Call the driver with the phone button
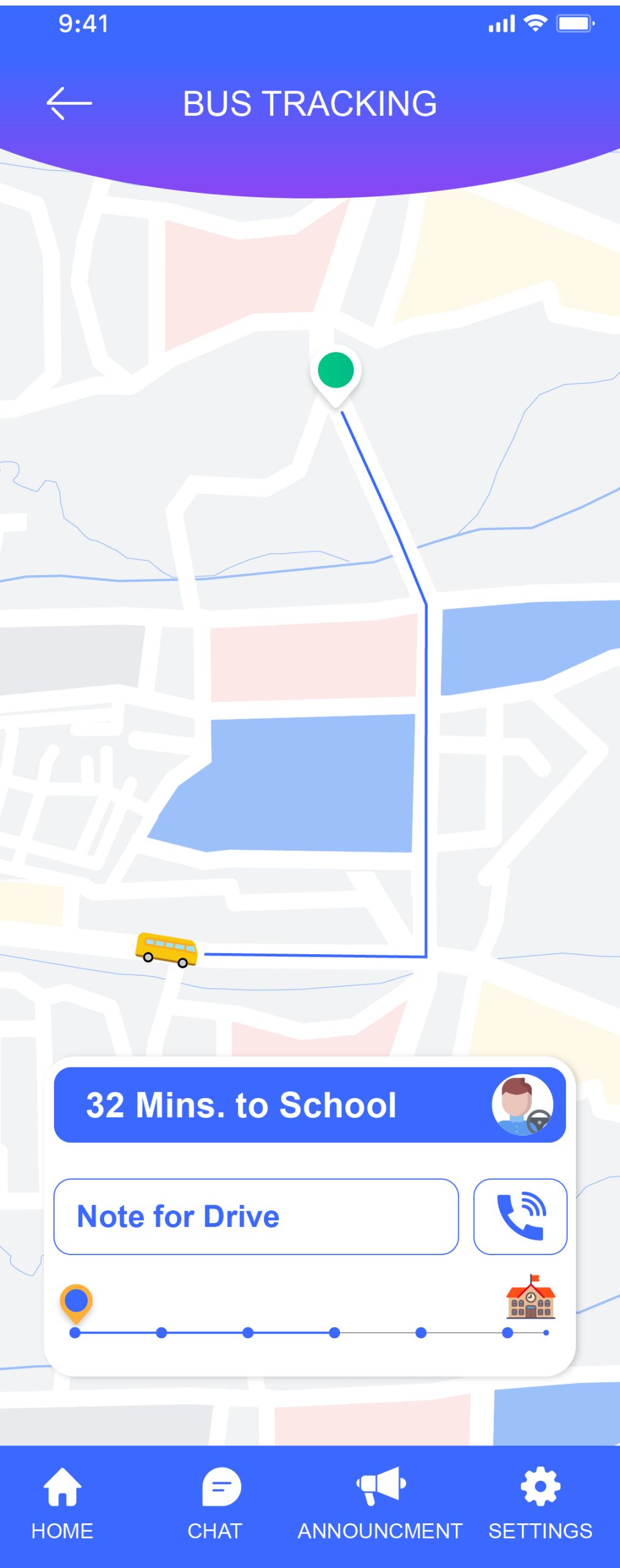Viewport: 620px width, 1568px height. click(x=520, y=1216)
